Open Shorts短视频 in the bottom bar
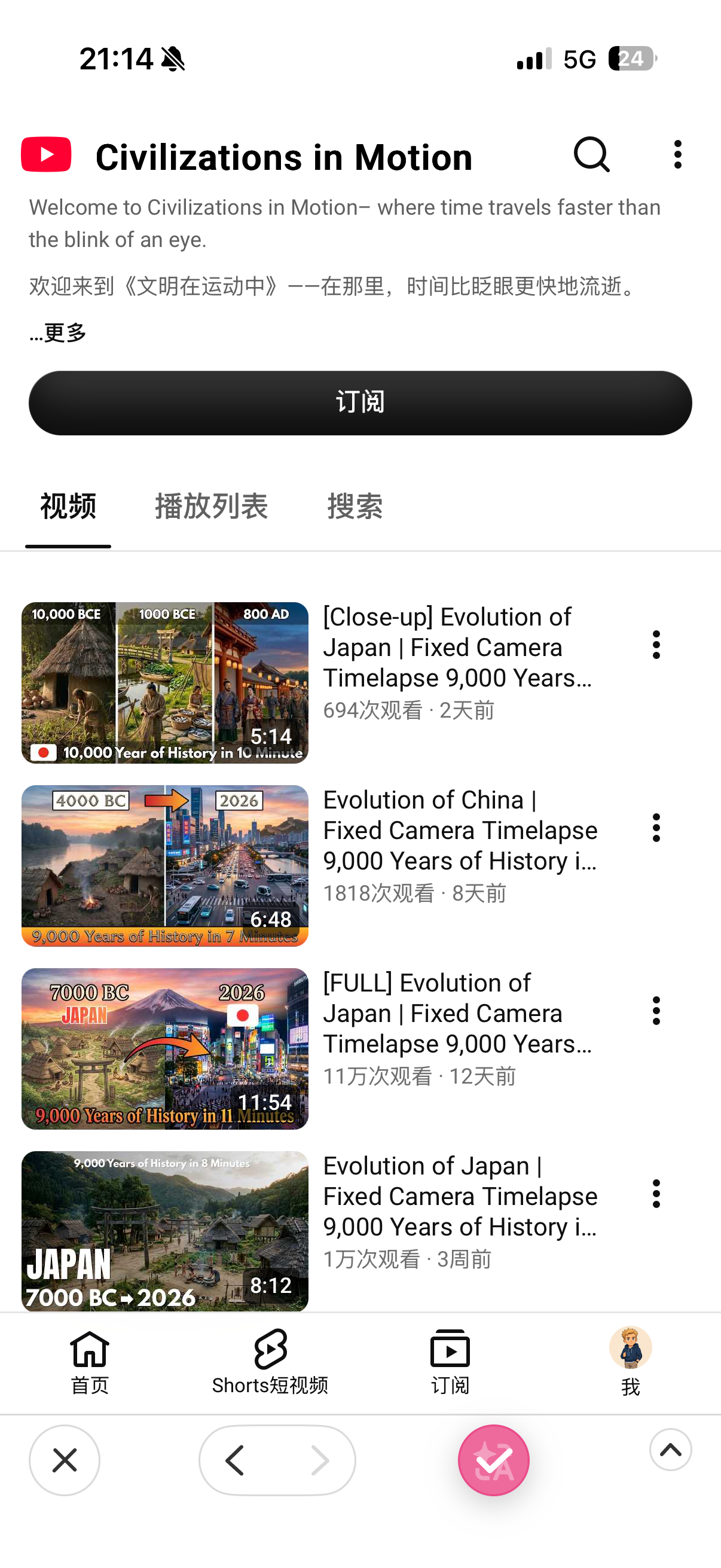Image resolution: width=721 pixels, height=1568 pixels. coord(270,1362)
